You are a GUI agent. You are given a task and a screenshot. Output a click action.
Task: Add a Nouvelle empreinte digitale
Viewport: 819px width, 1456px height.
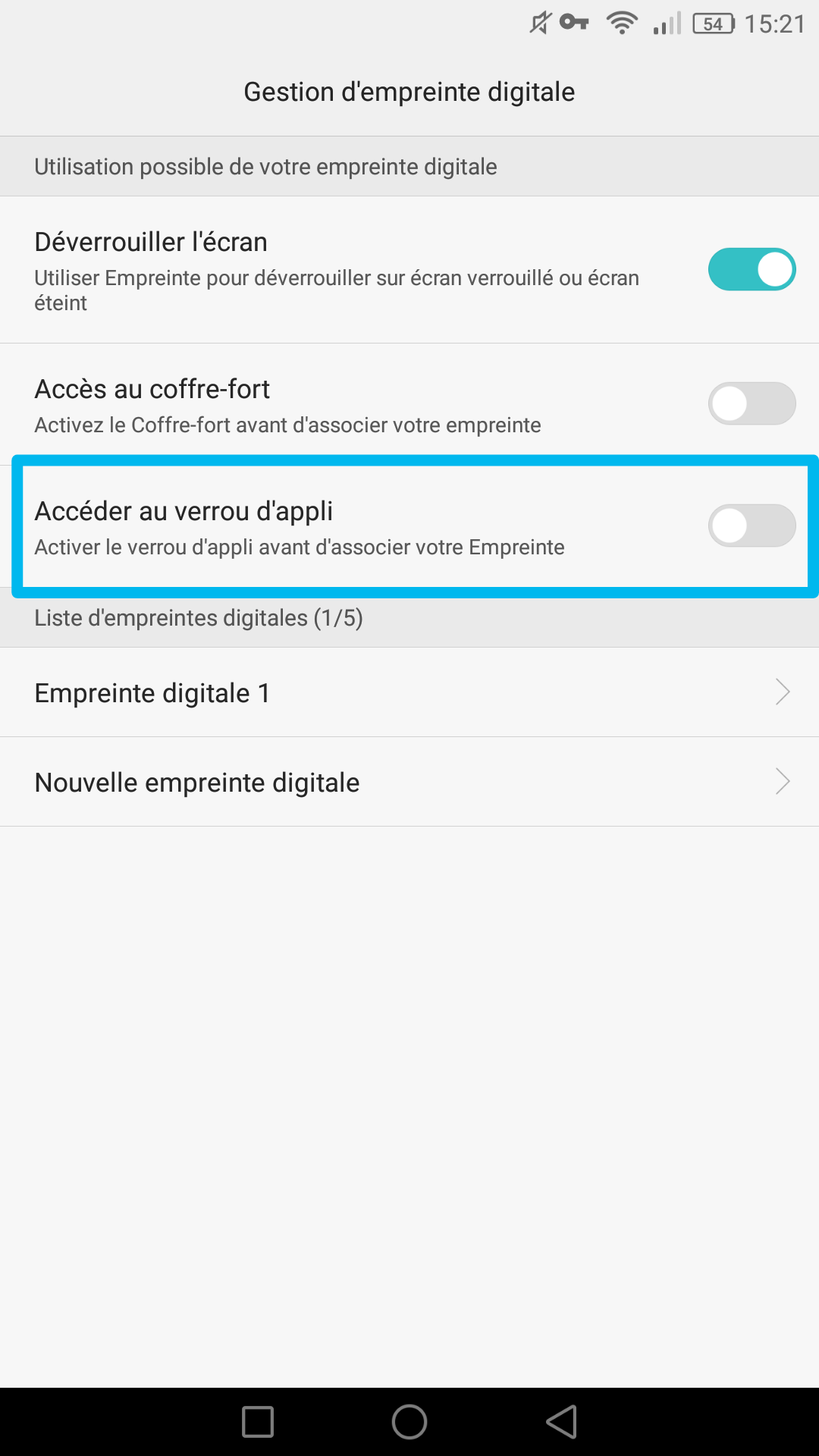click(x=409, y=782)
